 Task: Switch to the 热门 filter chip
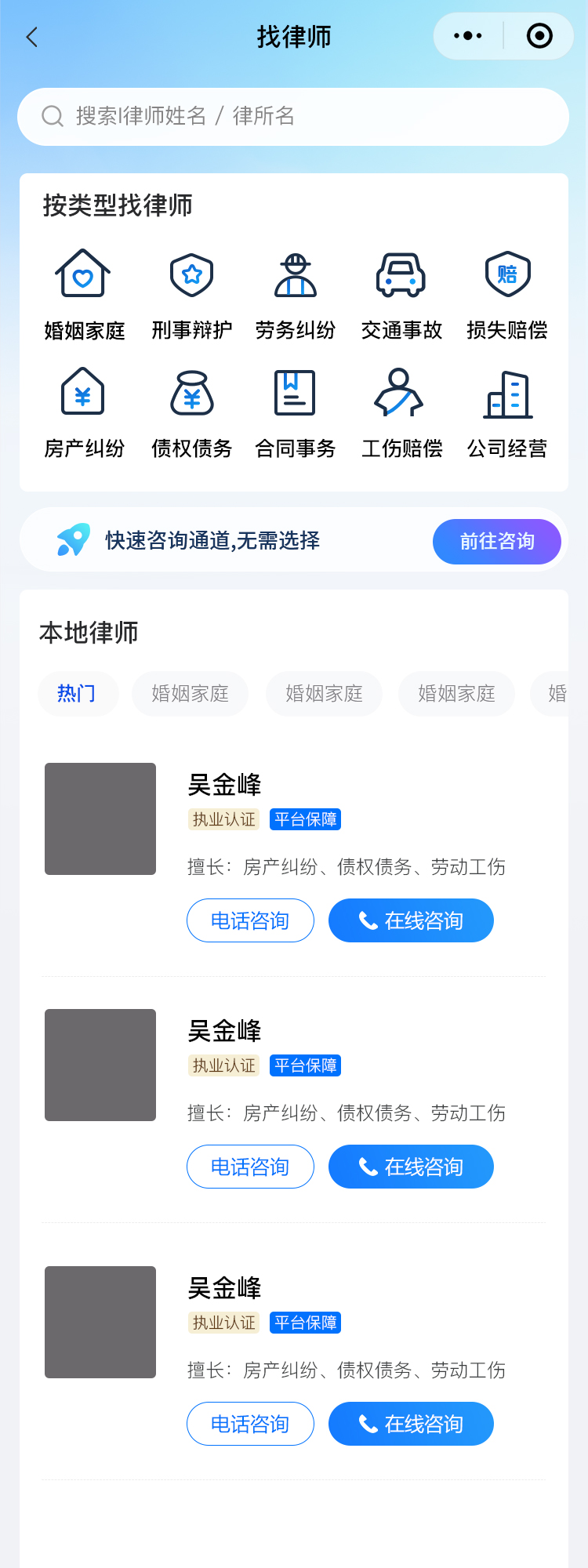(x=77, y=694)
